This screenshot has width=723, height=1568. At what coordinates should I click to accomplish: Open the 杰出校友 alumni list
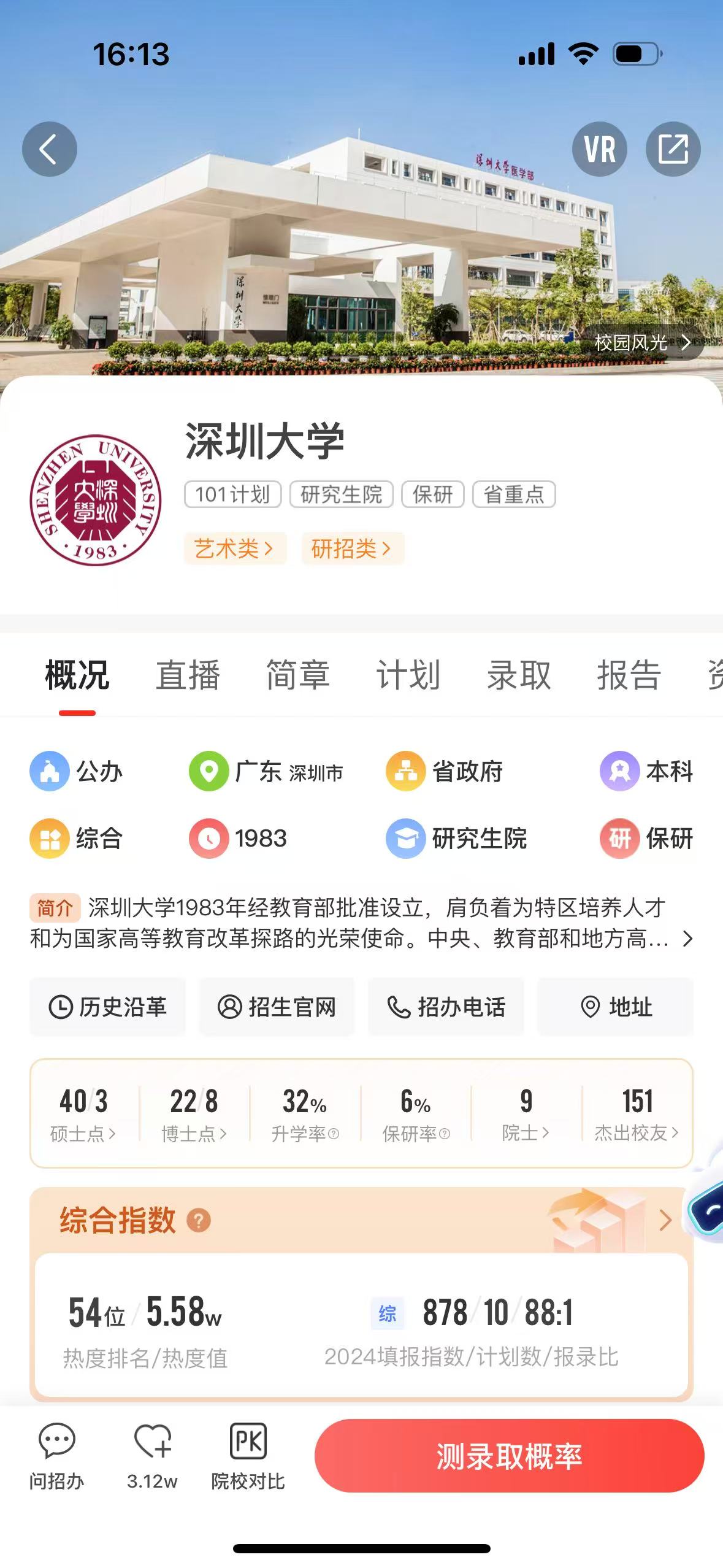tap(637, 1114)
